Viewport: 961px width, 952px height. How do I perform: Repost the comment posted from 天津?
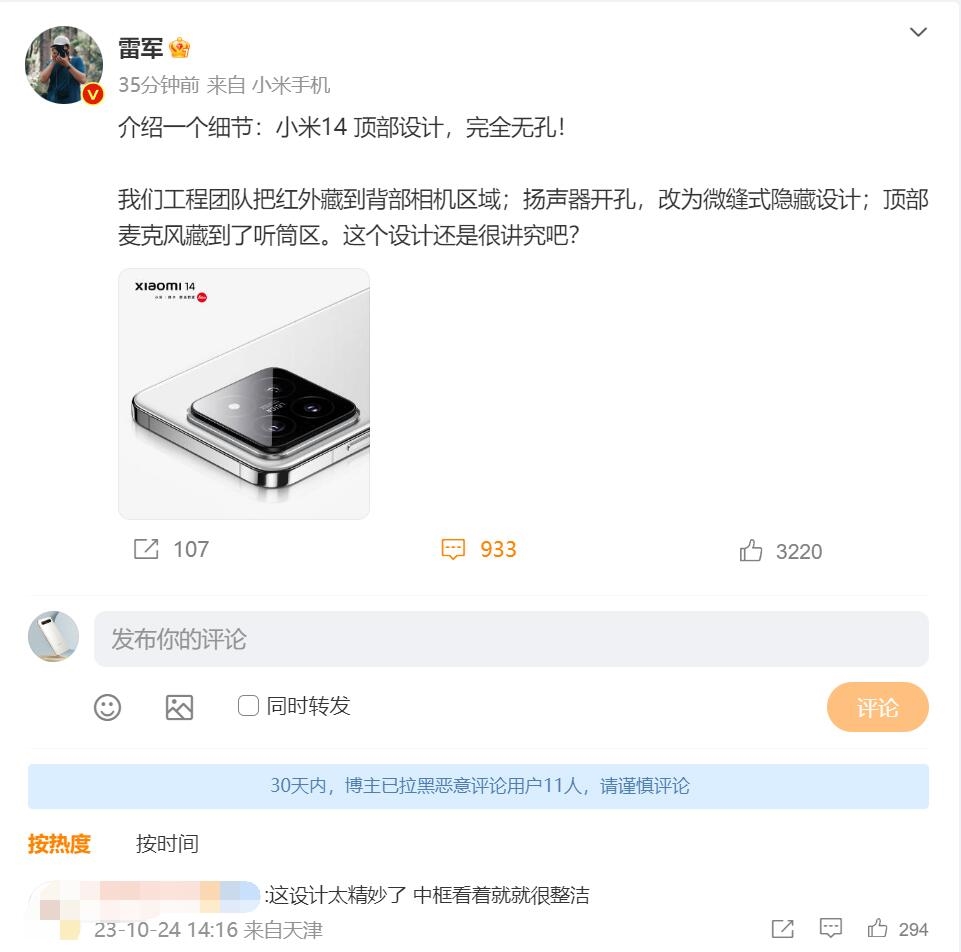(783, 929)
